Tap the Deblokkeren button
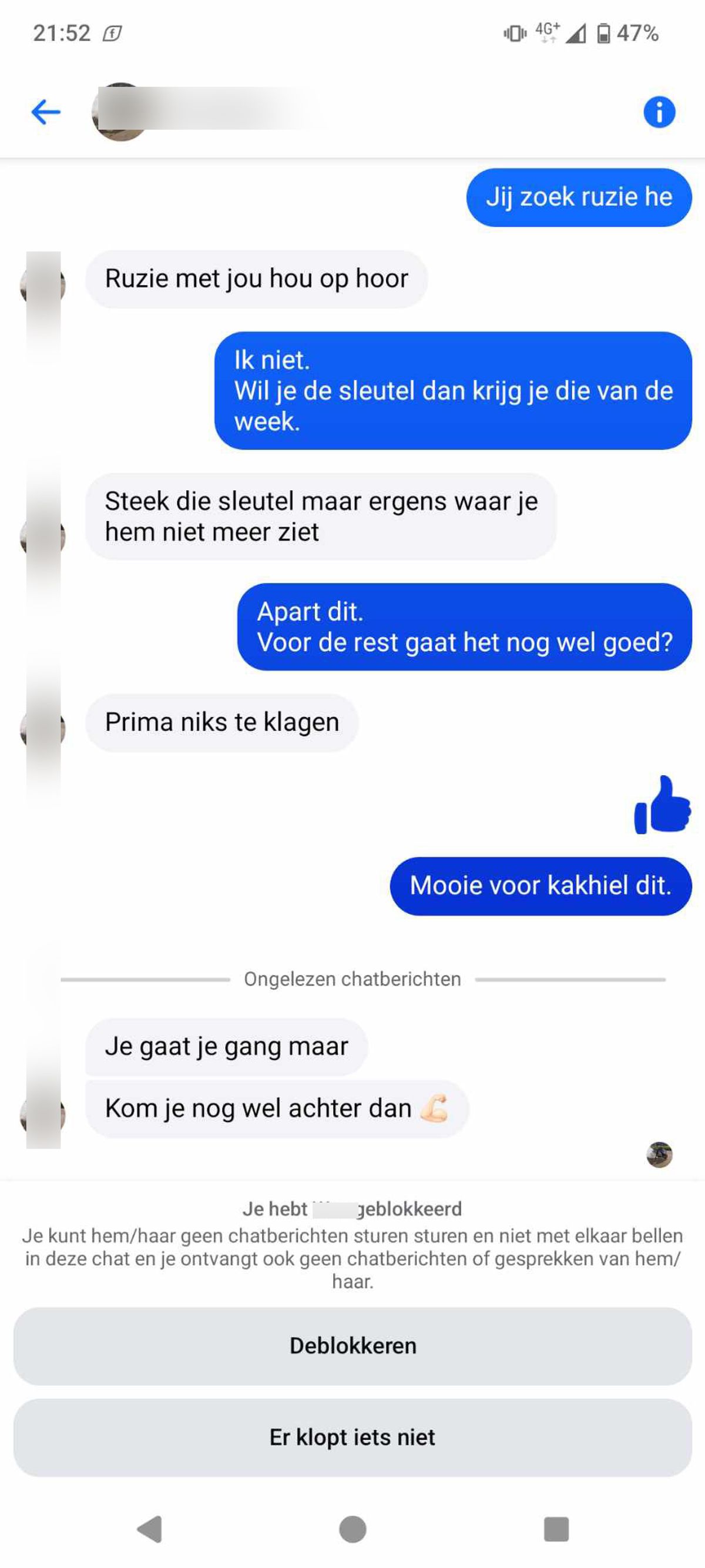Image resolution: width=705 pixels, height=1568 pixels. tap(352, 1346)
